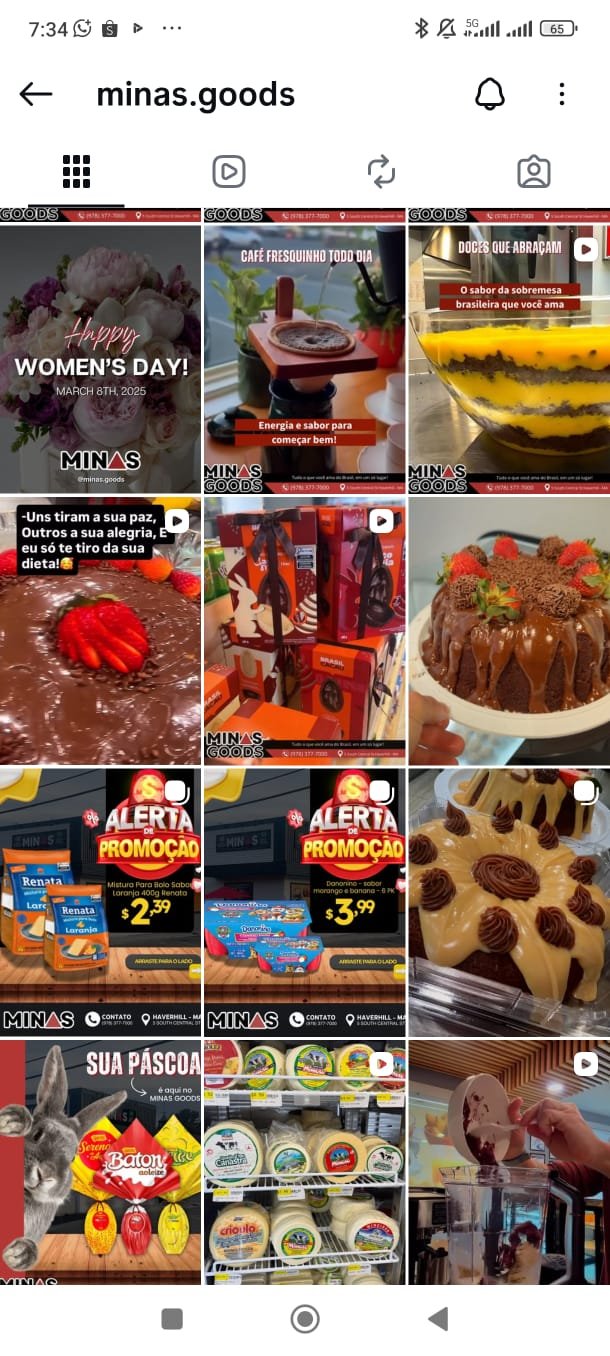This screenshot has width=610, height=1356.
Task: Open the 'Uns tiram a sua paz' cake reel
Action: click(100, 631)
